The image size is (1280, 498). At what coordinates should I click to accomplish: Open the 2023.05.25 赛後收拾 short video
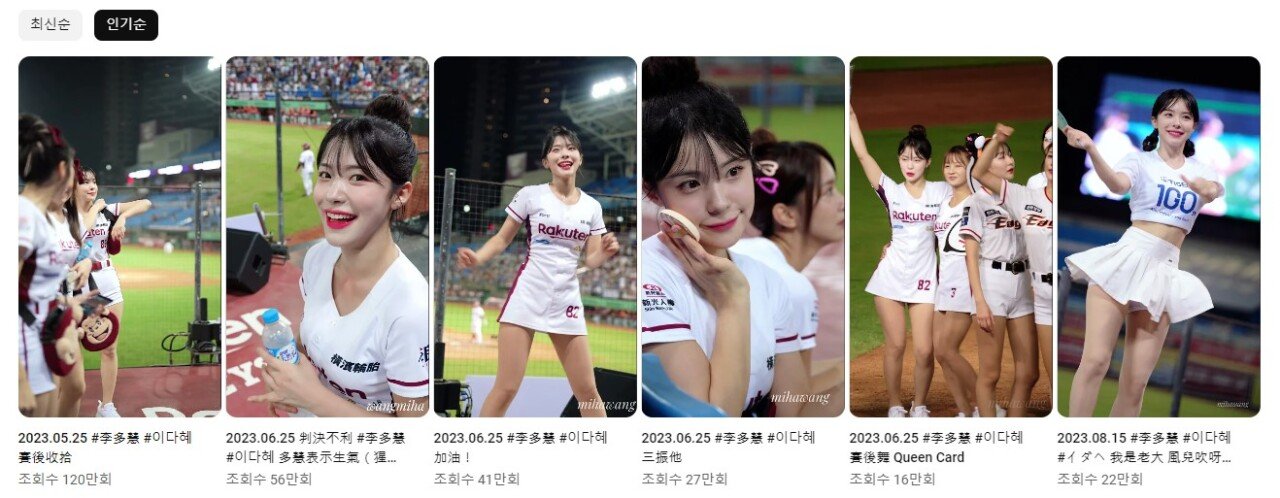[x=120, y=236]
